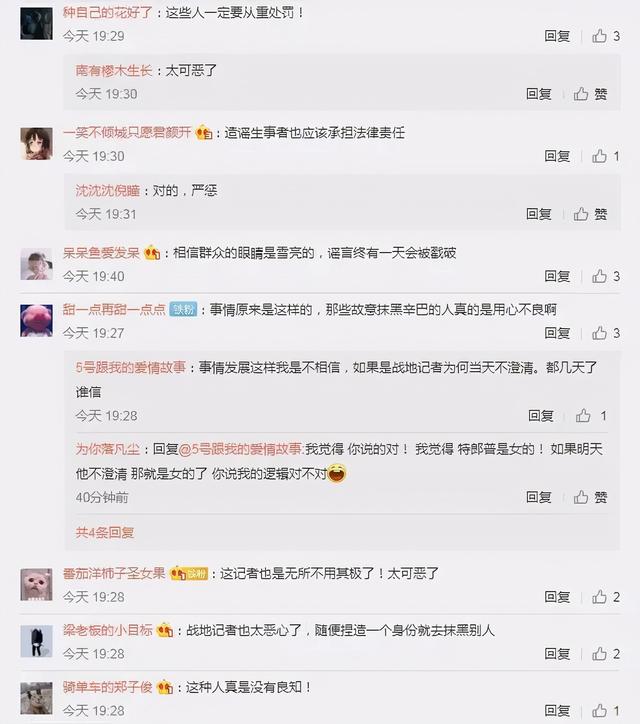Image resolution: width=640 pixels, height=724 pixels.
Task: Open 骑单车的郑子俊's avatar
Action: [37, 697]
